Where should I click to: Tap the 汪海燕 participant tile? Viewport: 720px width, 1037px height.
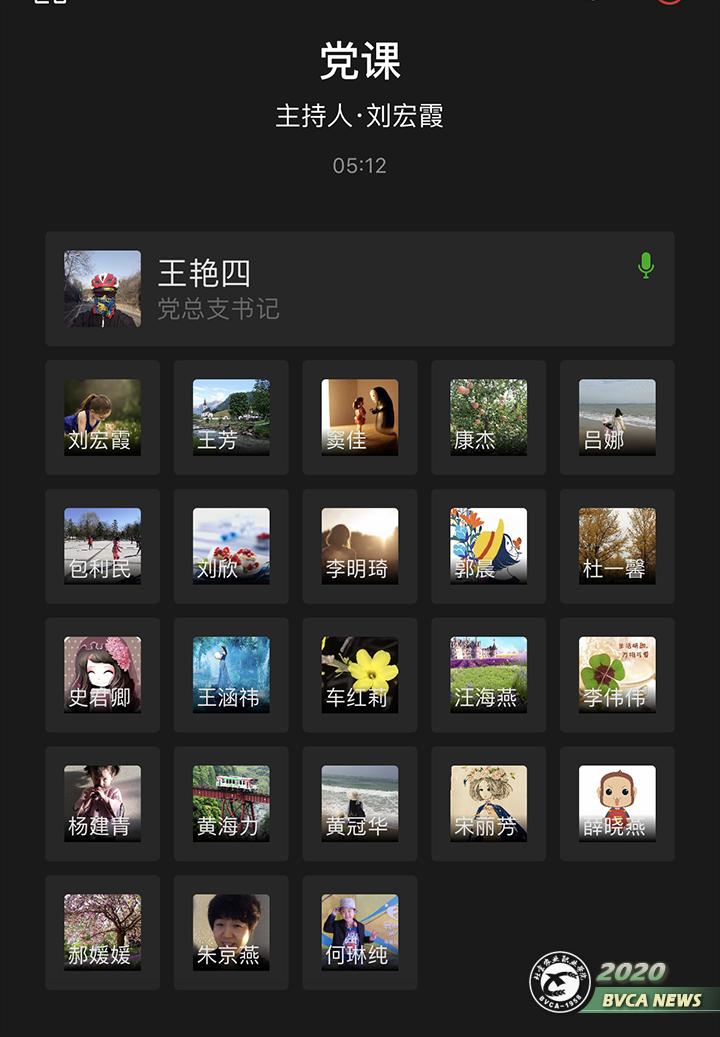tap(488, 675)
